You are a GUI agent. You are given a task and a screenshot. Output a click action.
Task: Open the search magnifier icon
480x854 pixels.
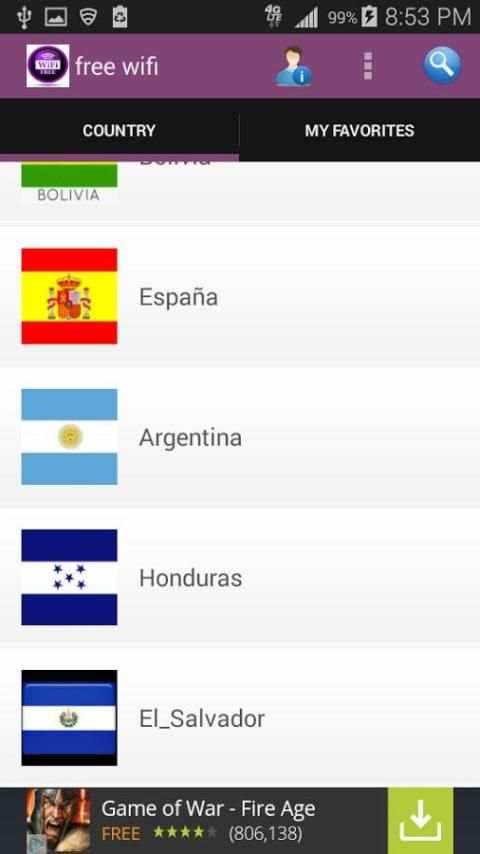[442, 65]
